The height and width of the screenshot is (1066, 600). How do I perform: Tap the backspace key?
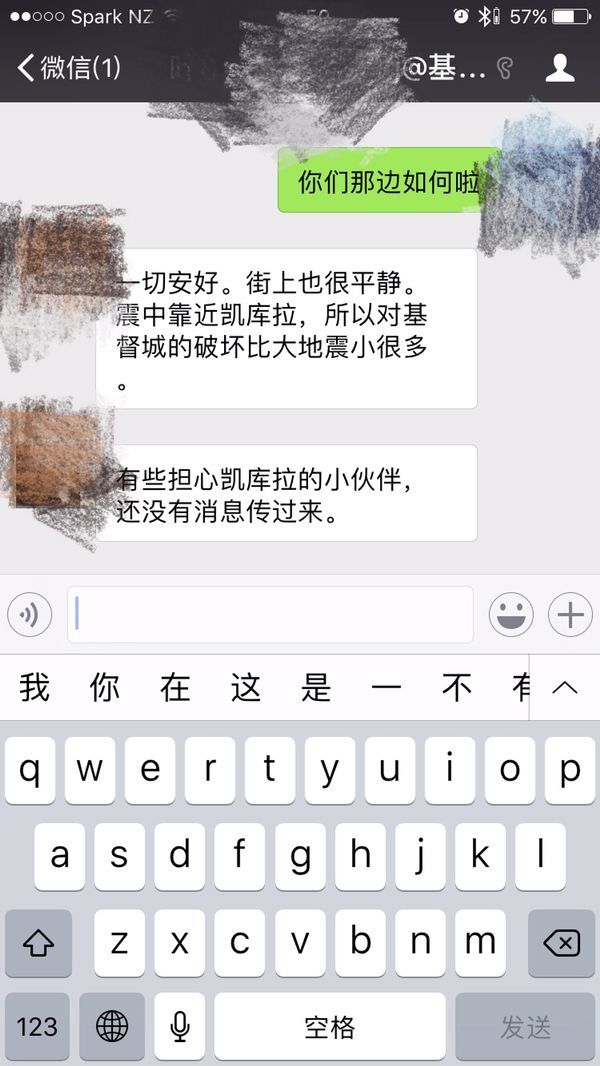click(561, 942)
